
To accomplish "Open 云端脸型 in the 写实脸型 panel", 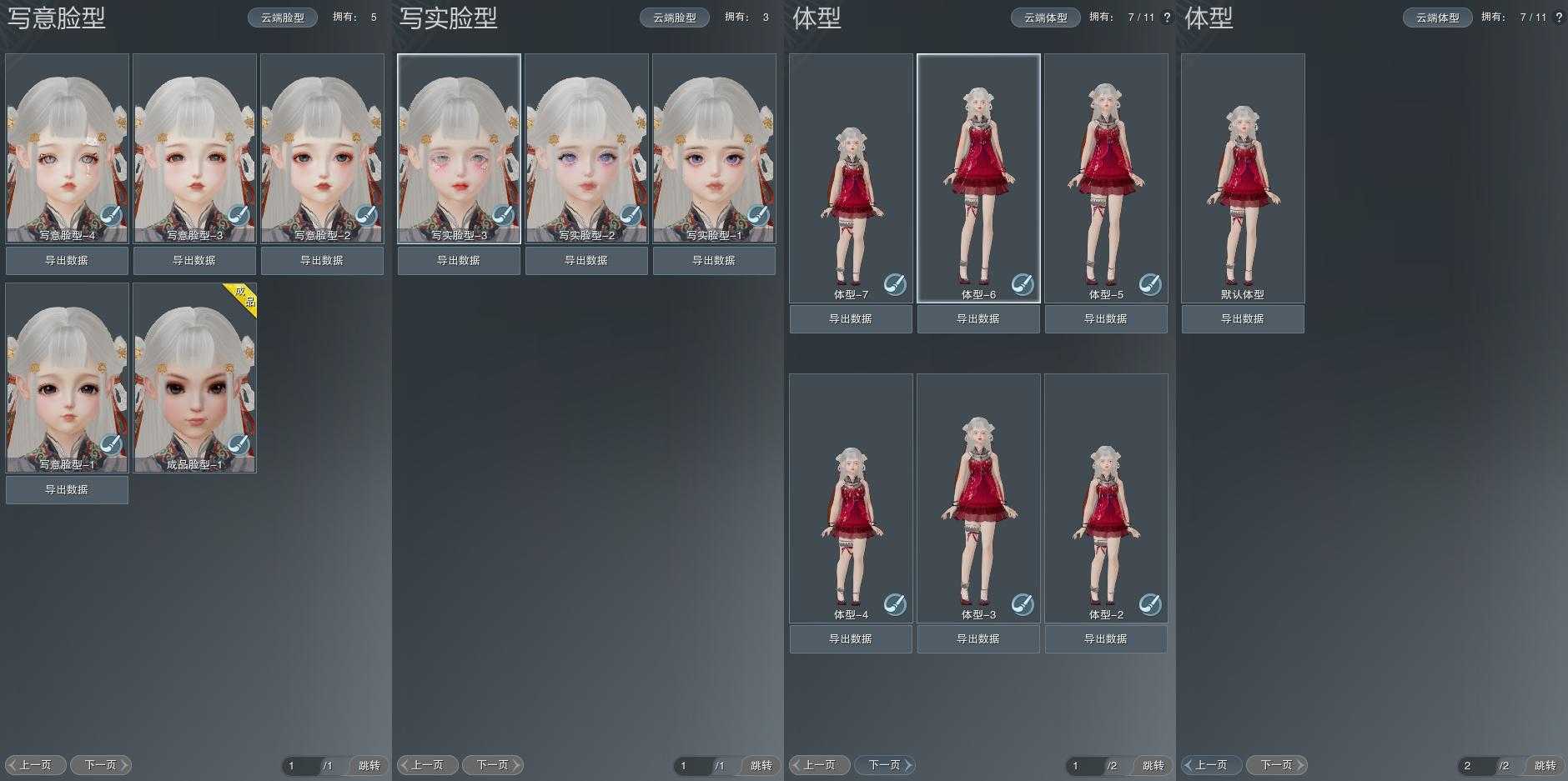I will 674,18.
